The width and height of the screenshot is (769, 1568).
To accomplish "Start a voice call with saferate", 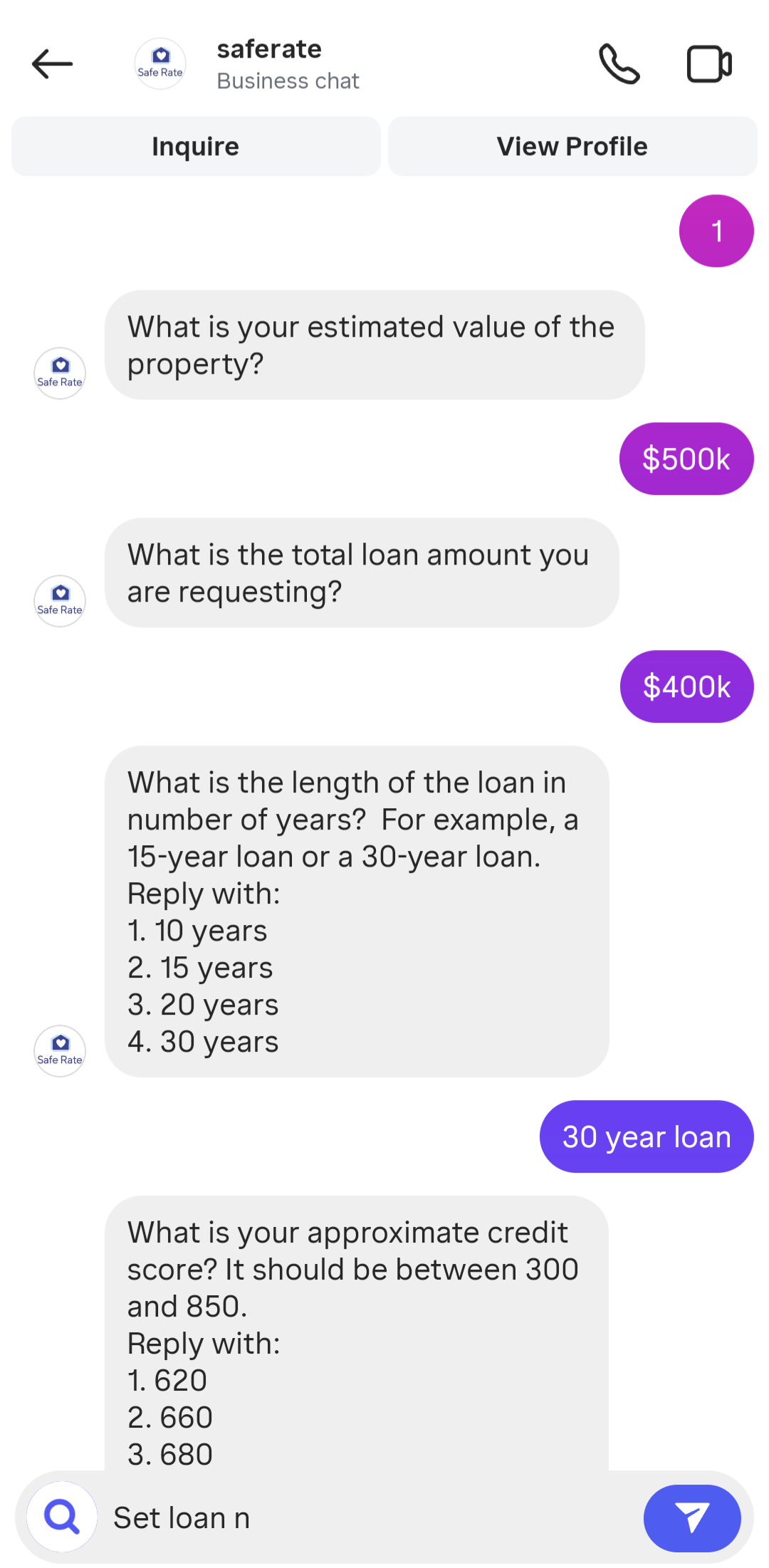I will (619, 64).
